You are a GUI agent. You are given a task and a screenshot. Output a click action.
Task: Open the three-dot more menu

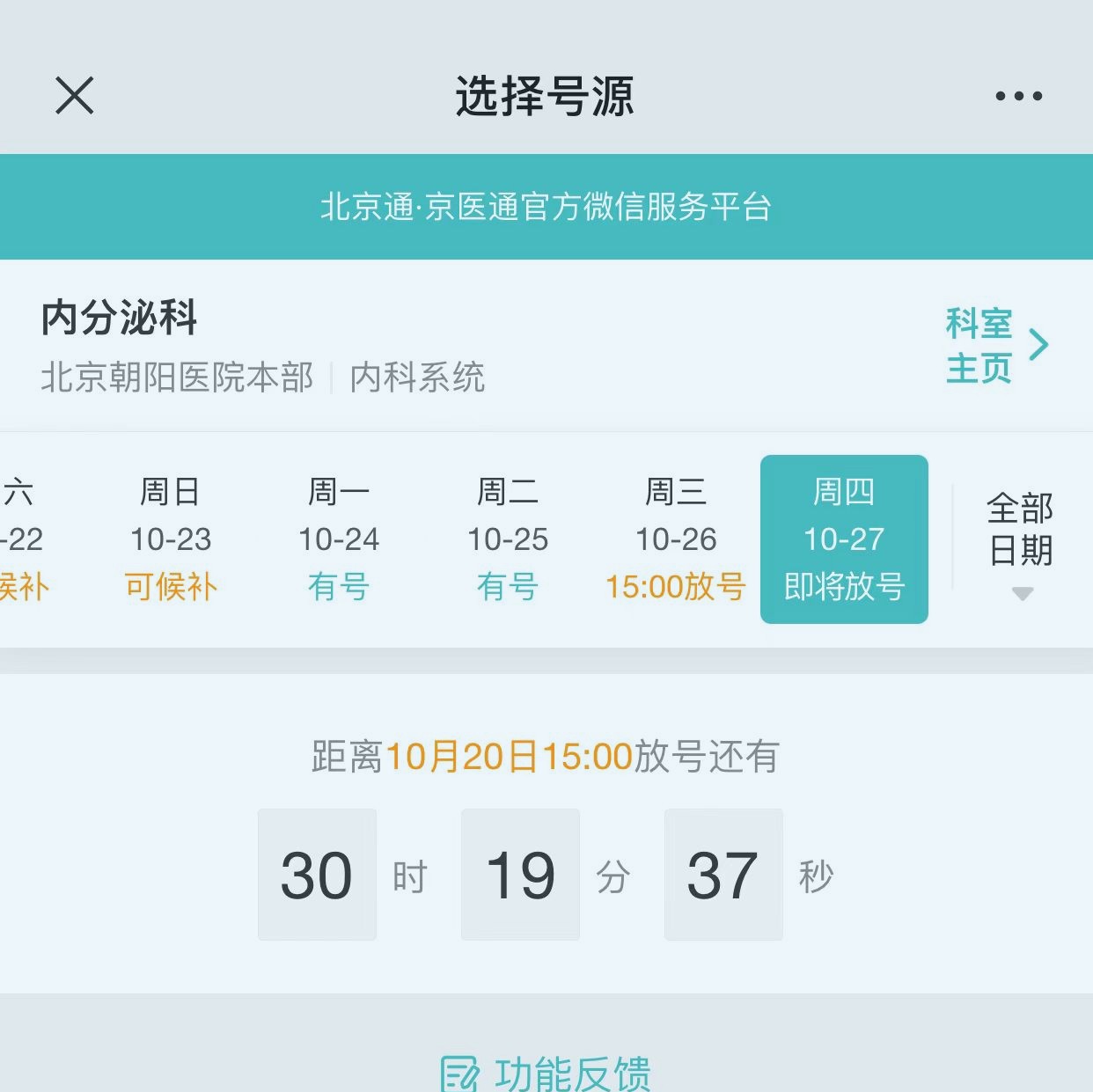coord(1018,96)
